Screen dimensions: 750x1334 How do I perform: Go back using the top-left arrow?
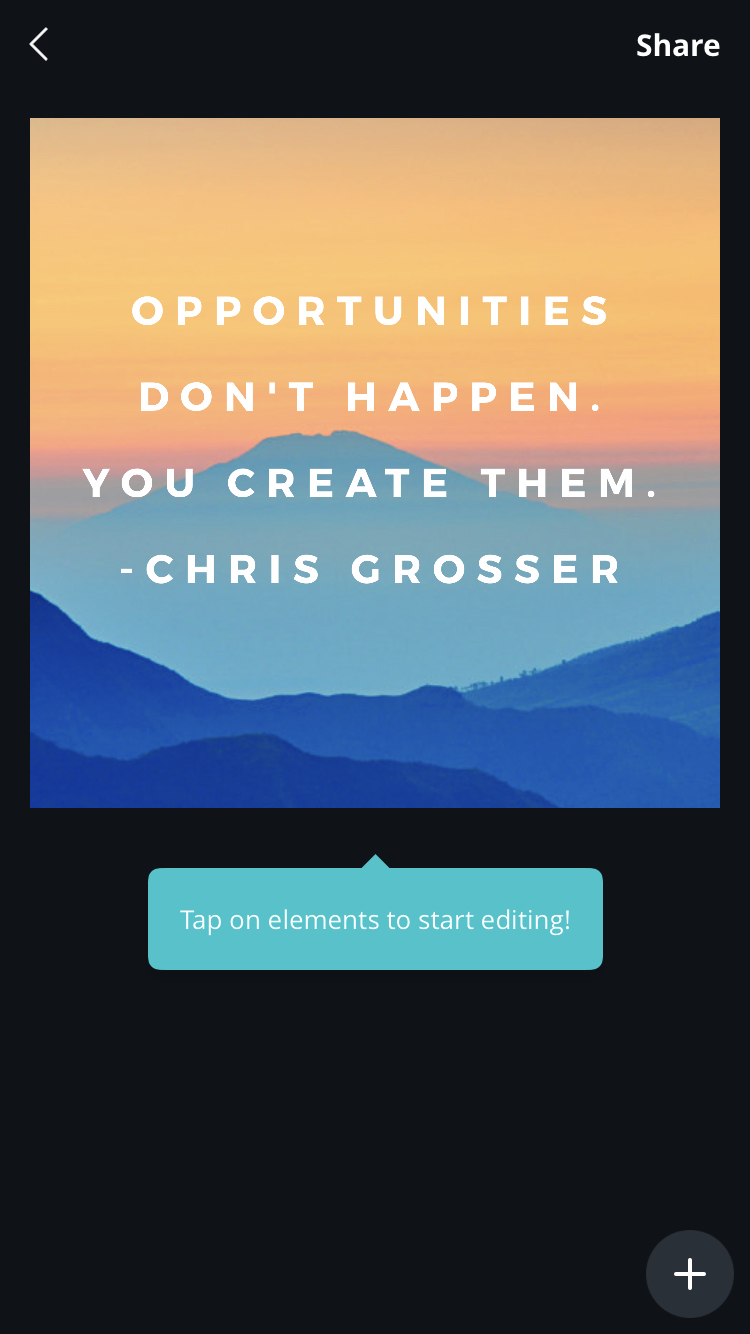click(x=39, y=45)
